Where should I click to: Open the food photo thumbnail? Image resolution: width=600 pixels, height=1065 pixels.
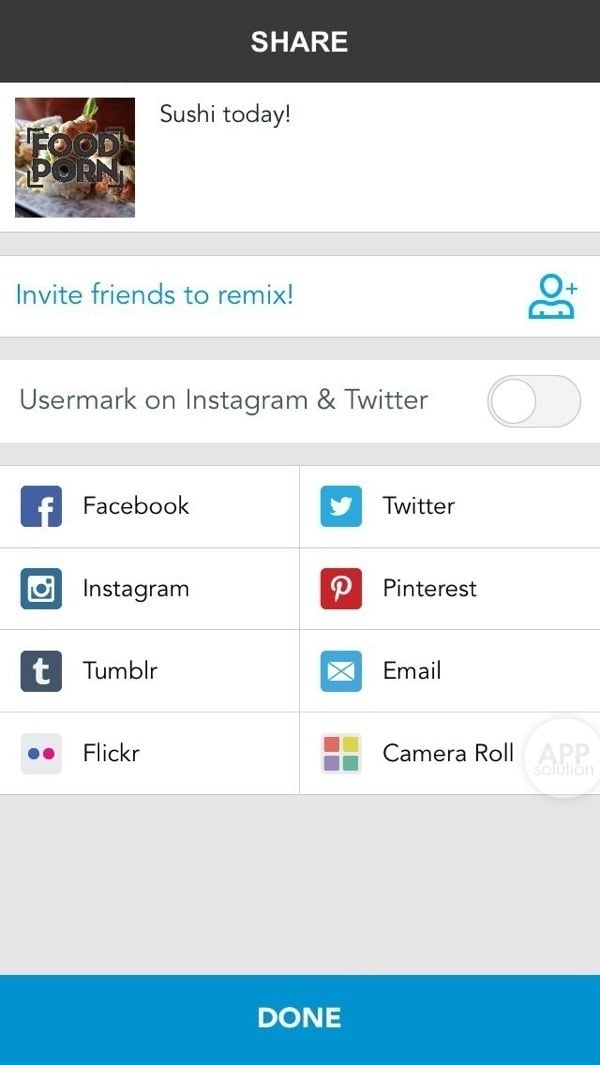[x=75, y=157]
